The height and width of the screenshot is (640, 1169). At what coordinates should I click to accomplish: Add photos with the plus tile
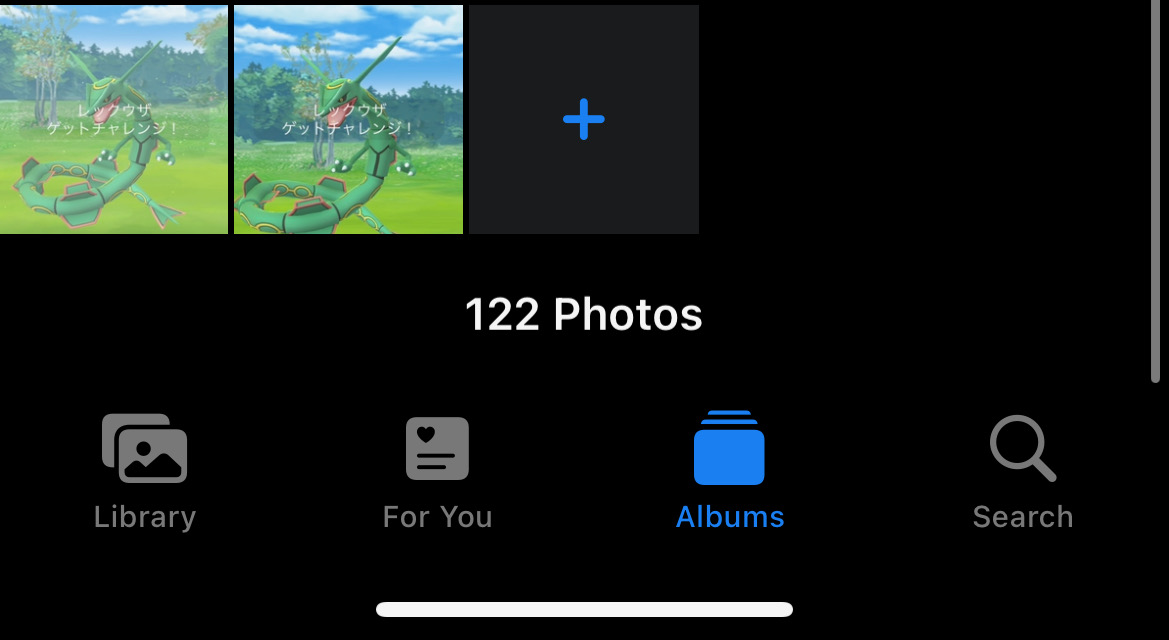[x=584, y=120]
